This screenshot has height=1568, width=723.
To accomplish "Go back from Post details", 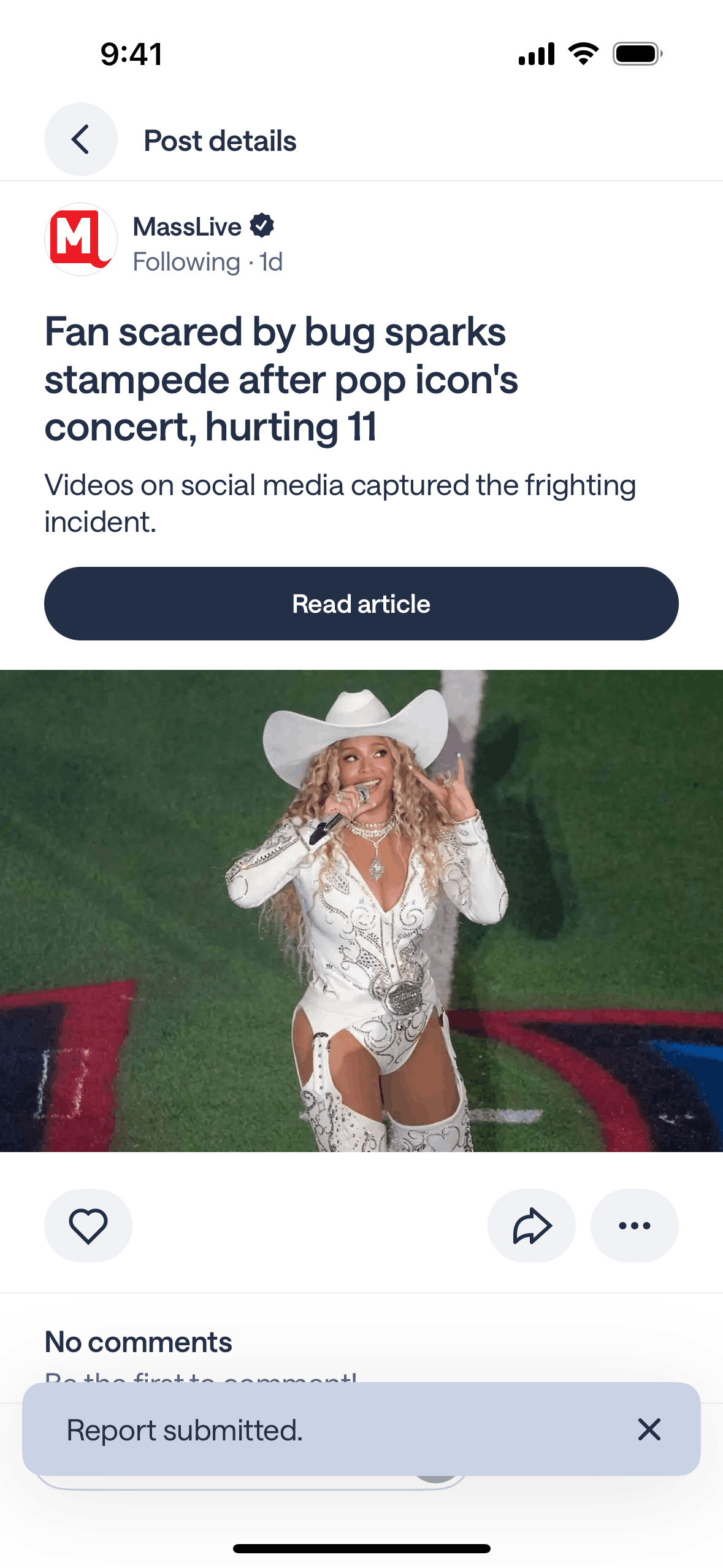I will pos(80,140).
